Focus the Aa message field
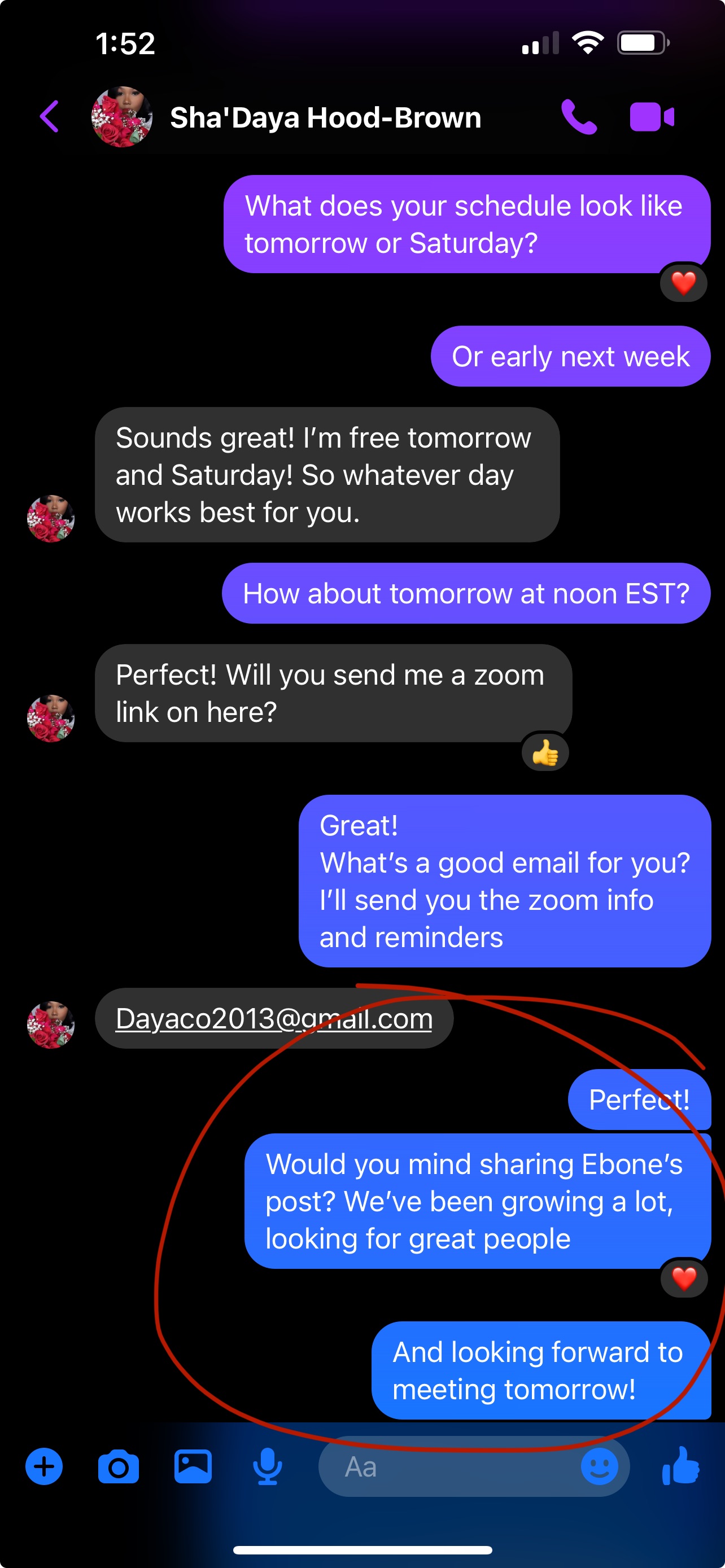 point(451,1467)
